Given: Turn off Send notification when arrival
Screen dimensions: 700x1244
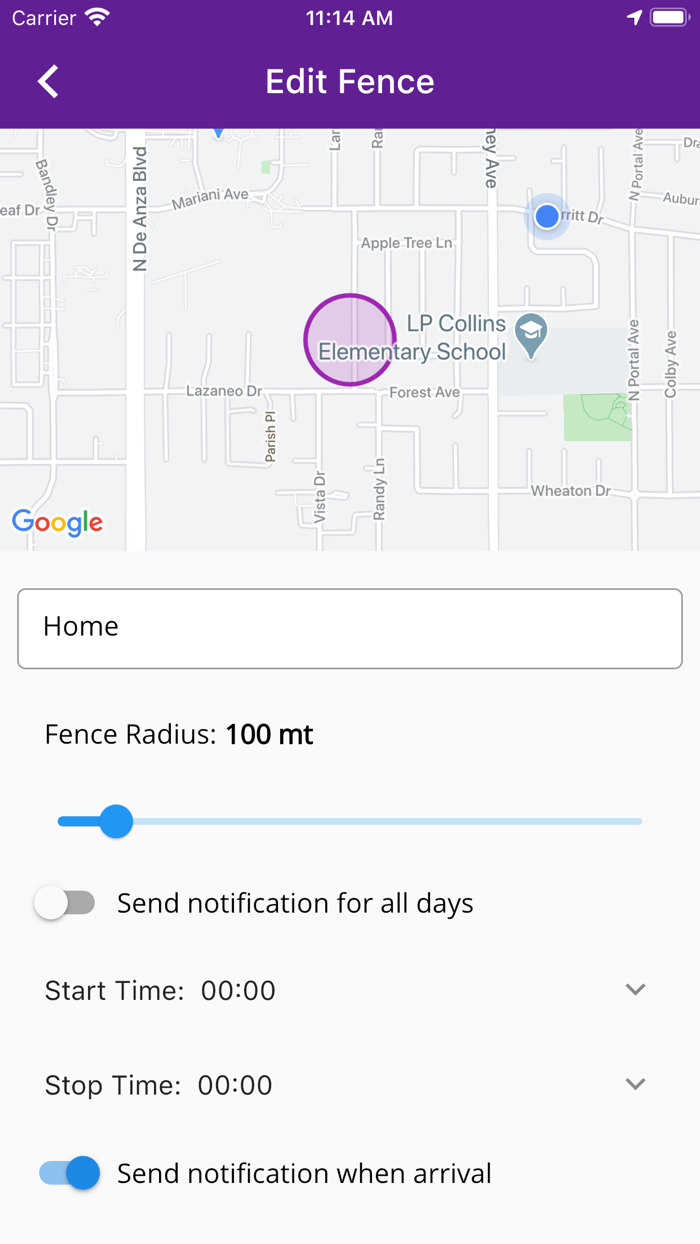Looking at the screenshot, I should (71, 1173).
